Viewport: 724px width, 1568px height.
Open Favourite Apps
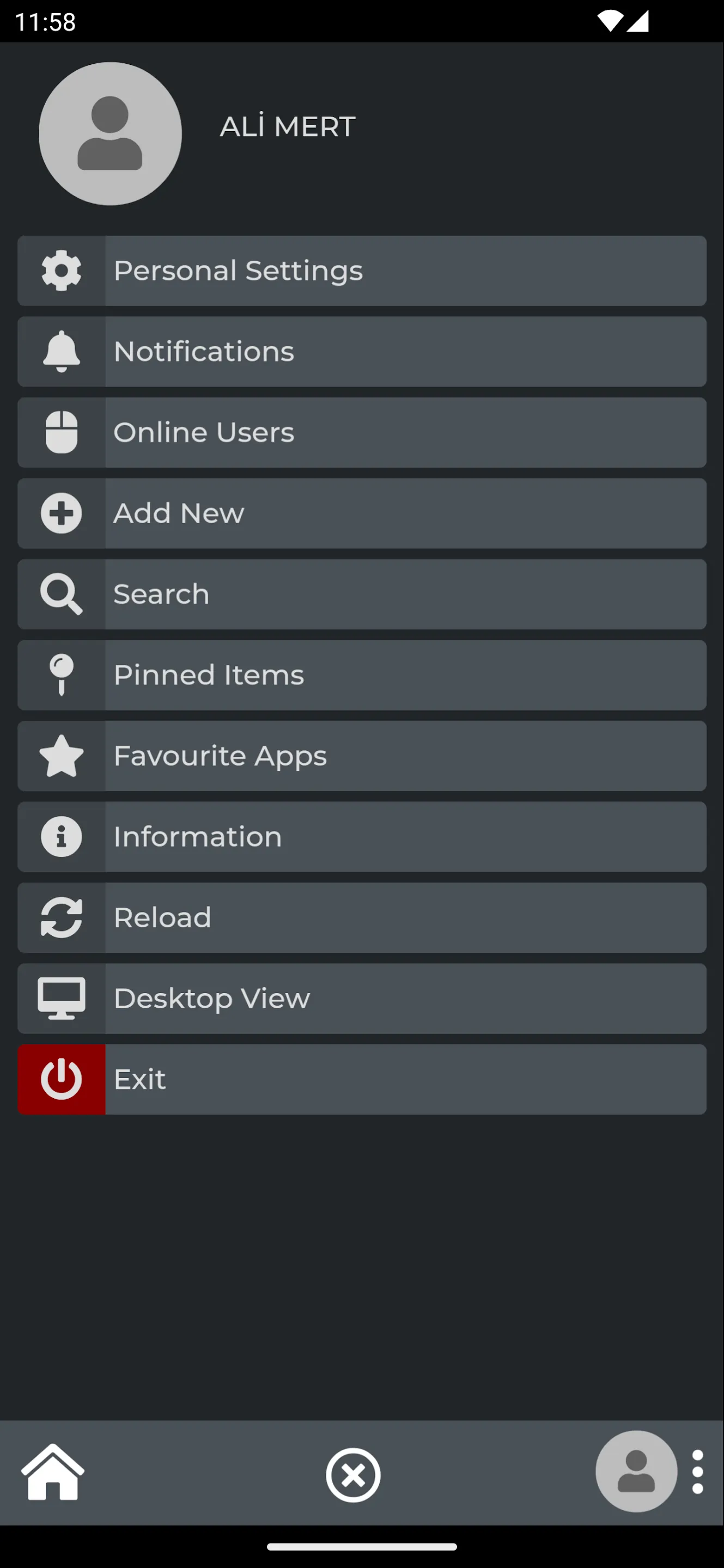362,756
